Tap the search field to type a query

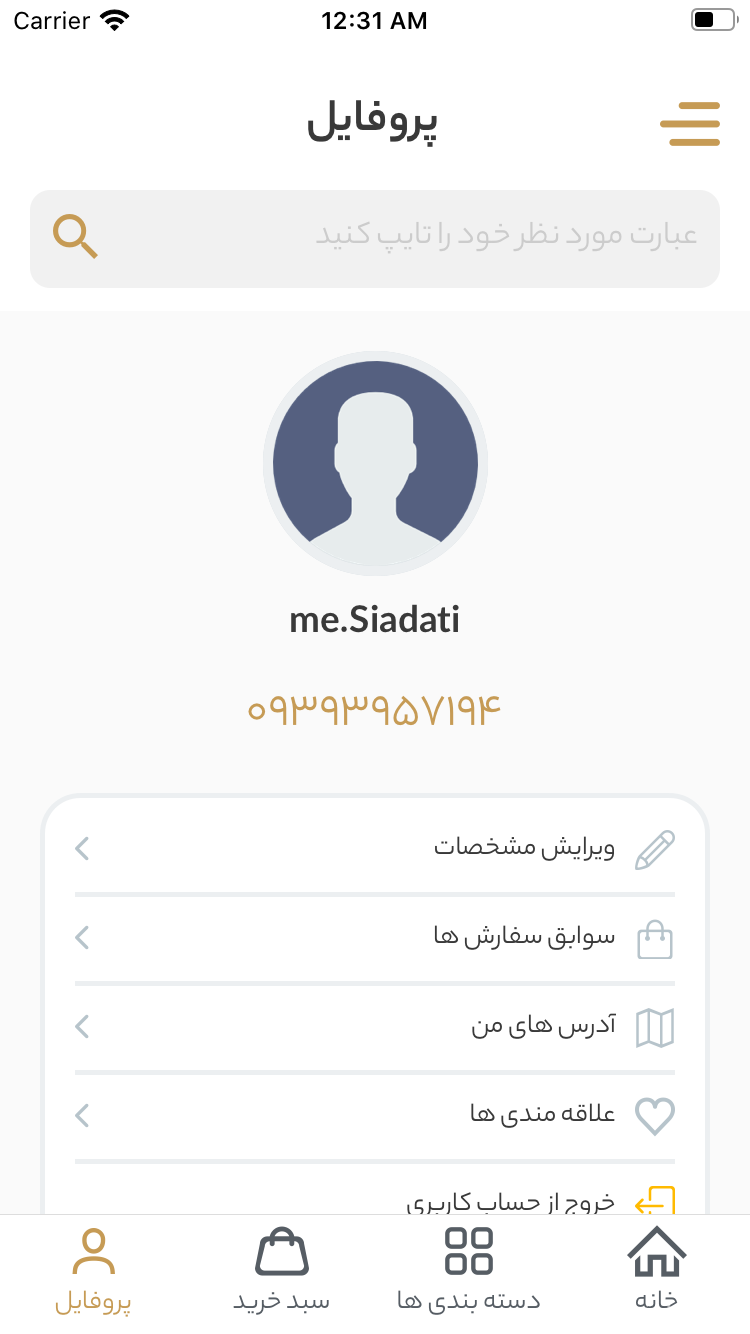tap(400, 238)
